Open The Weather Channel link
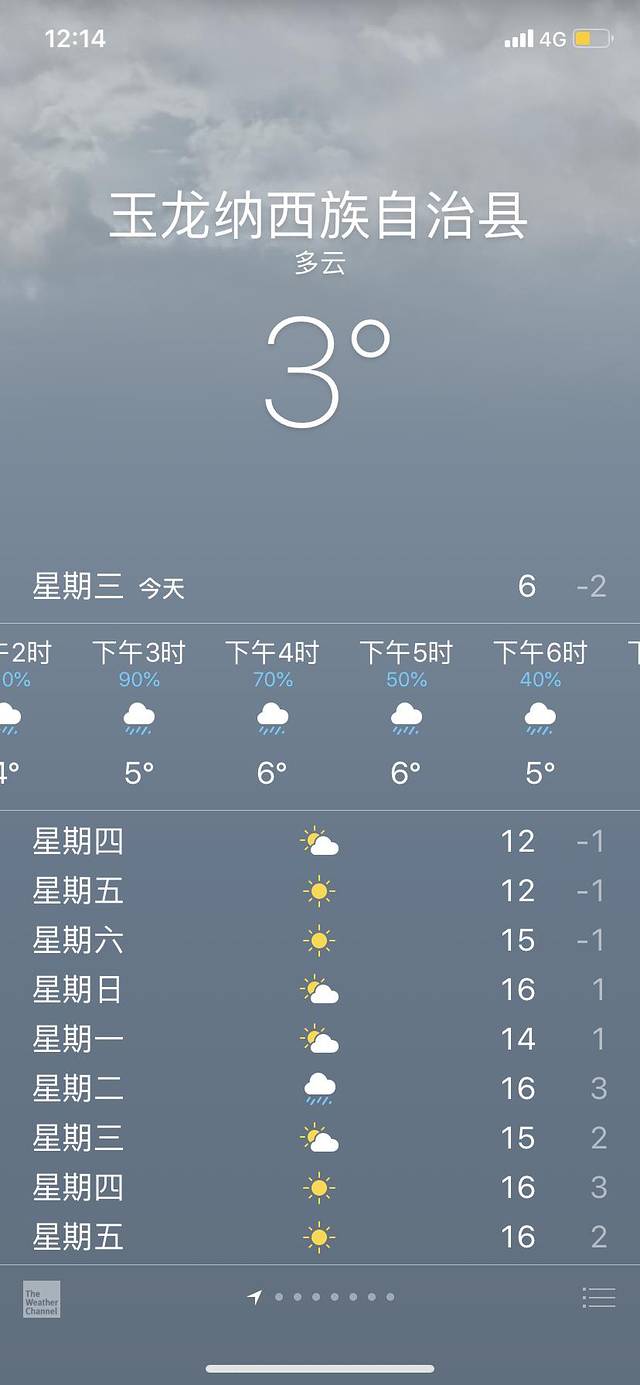This screenshot has height=1385, width=640. click(x=42, y=1299)
